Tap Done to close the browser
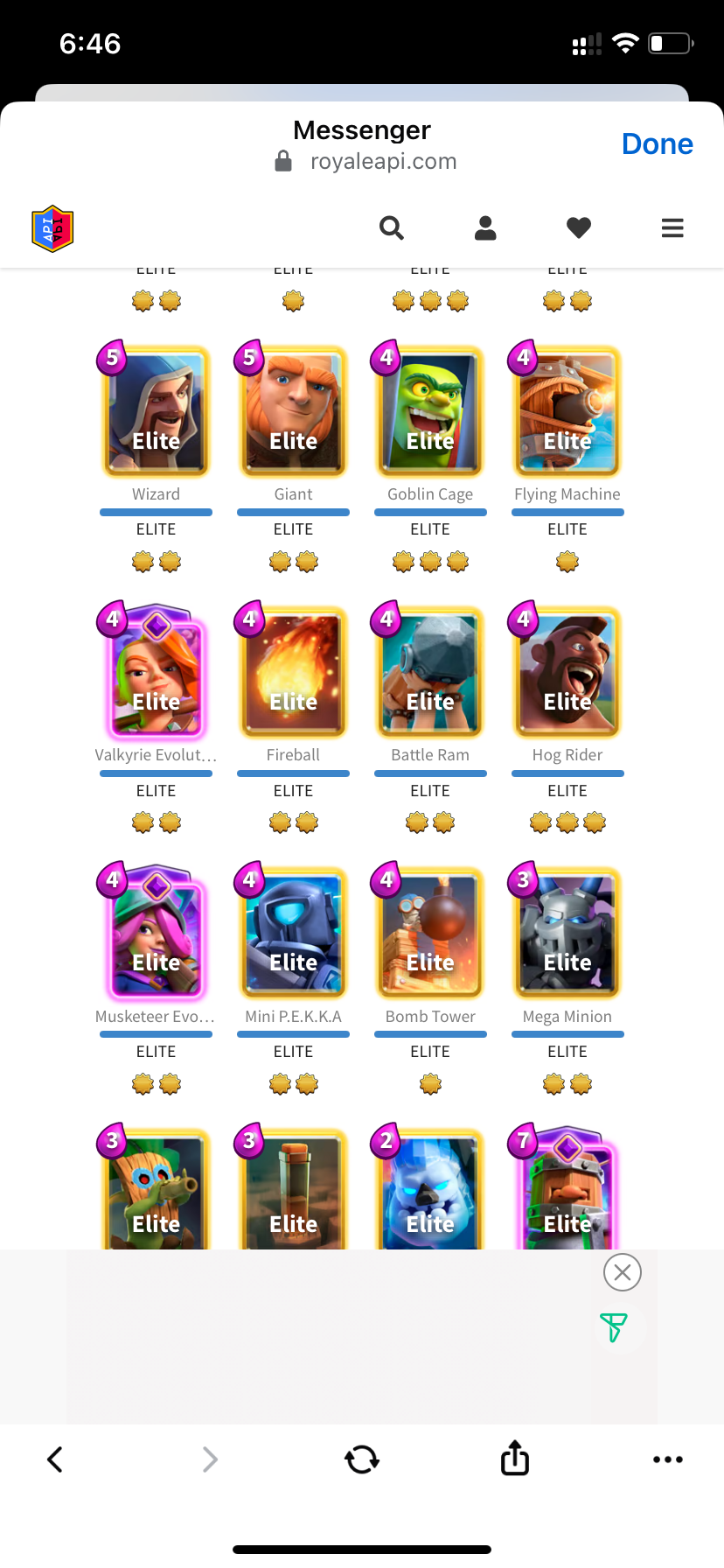The width and height of the screenshot is (724, 1568). pos(657,143)
